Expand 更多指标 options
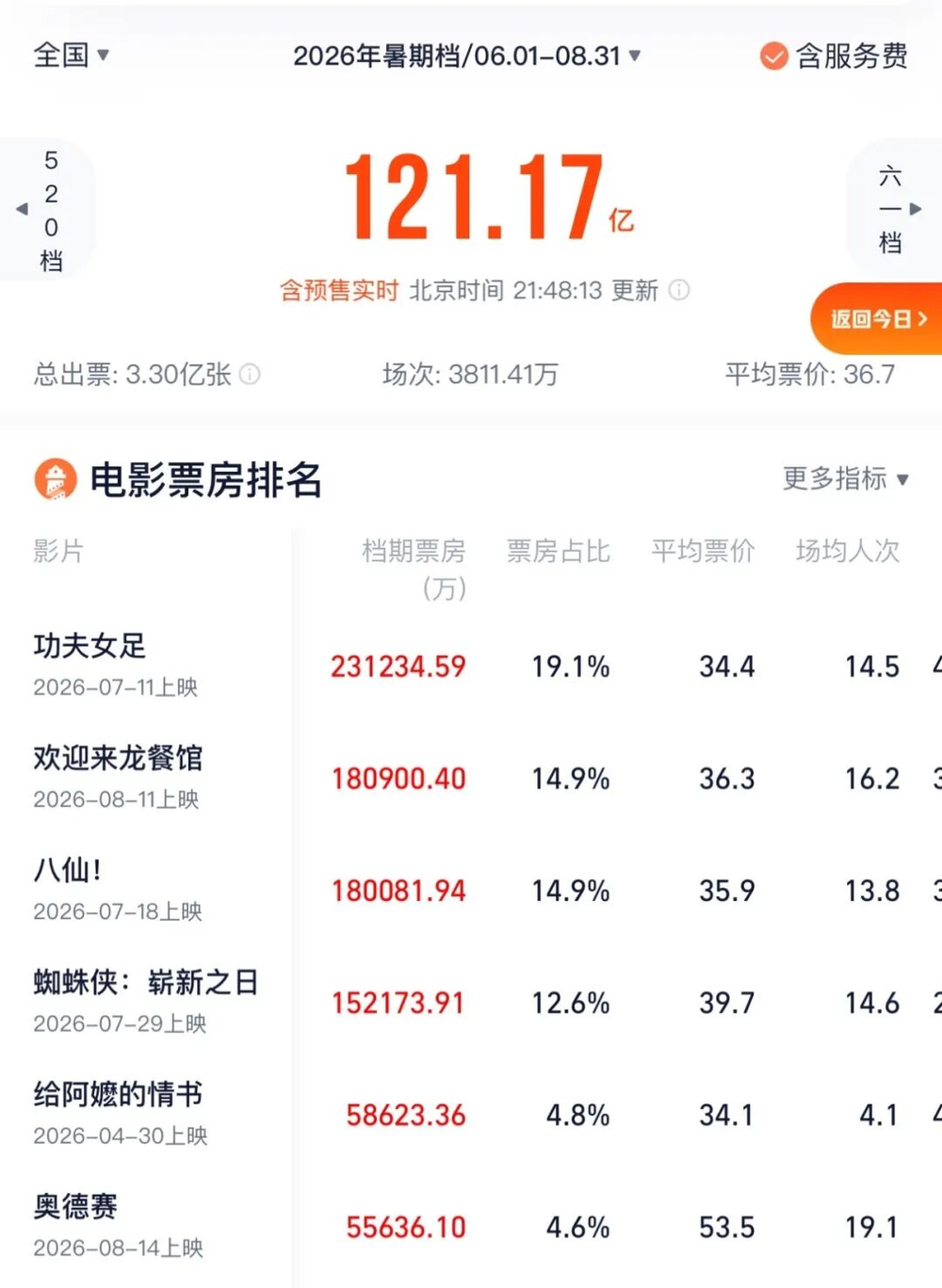Viewport: 942px width, 1288px height. point(845,478)
